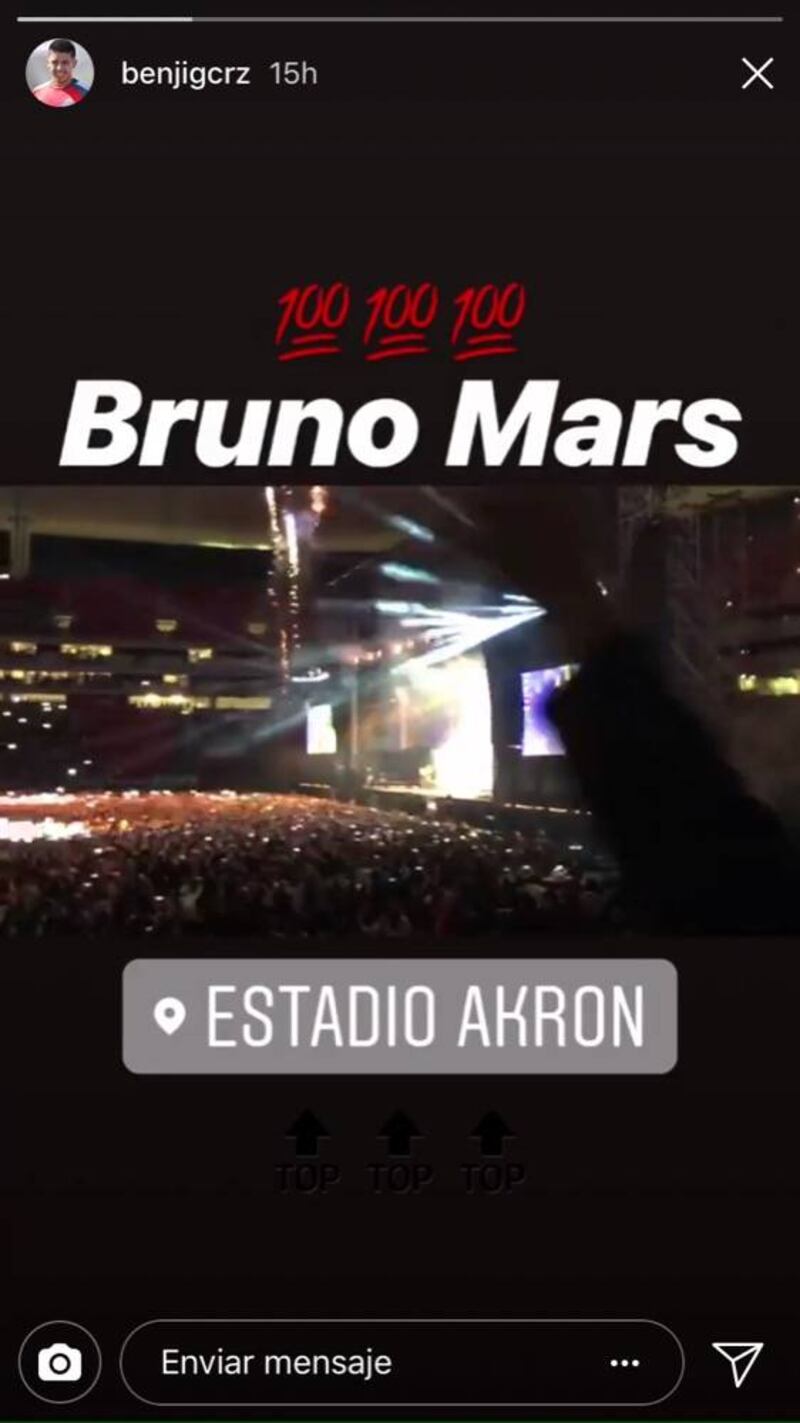Open camera to reply to story

[60, 1362]
